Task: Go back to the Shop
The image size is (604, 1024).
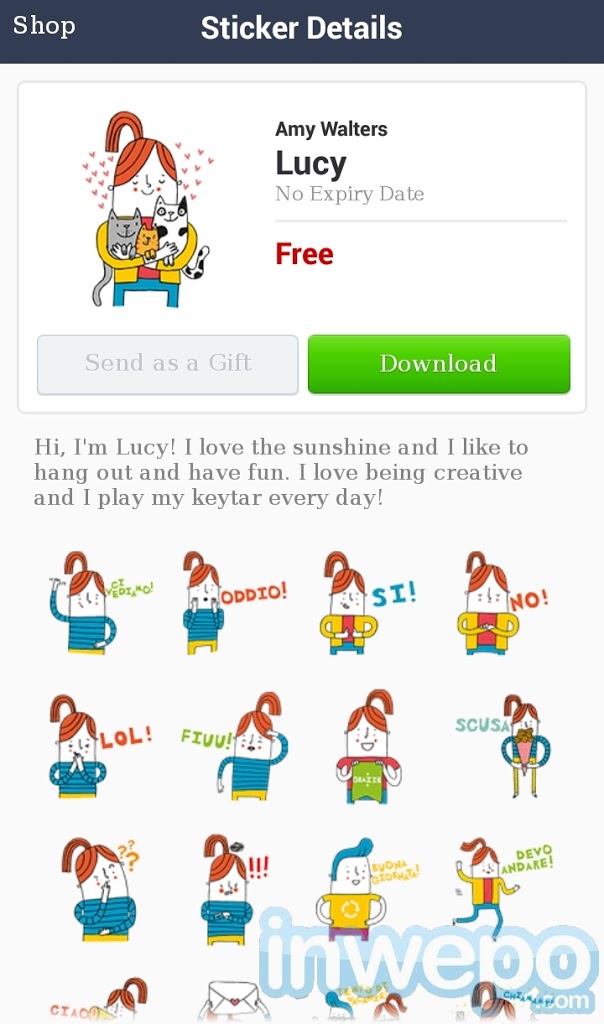Action: coord(44,26)
